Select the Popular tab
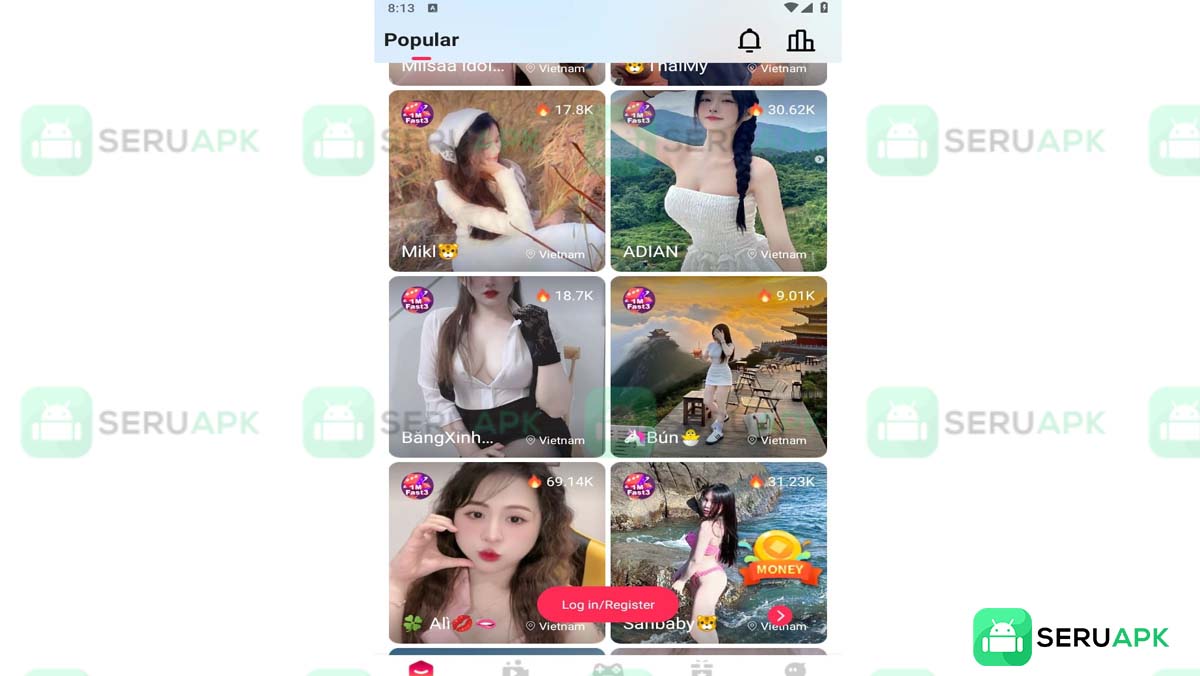 [x=421, y=40]
